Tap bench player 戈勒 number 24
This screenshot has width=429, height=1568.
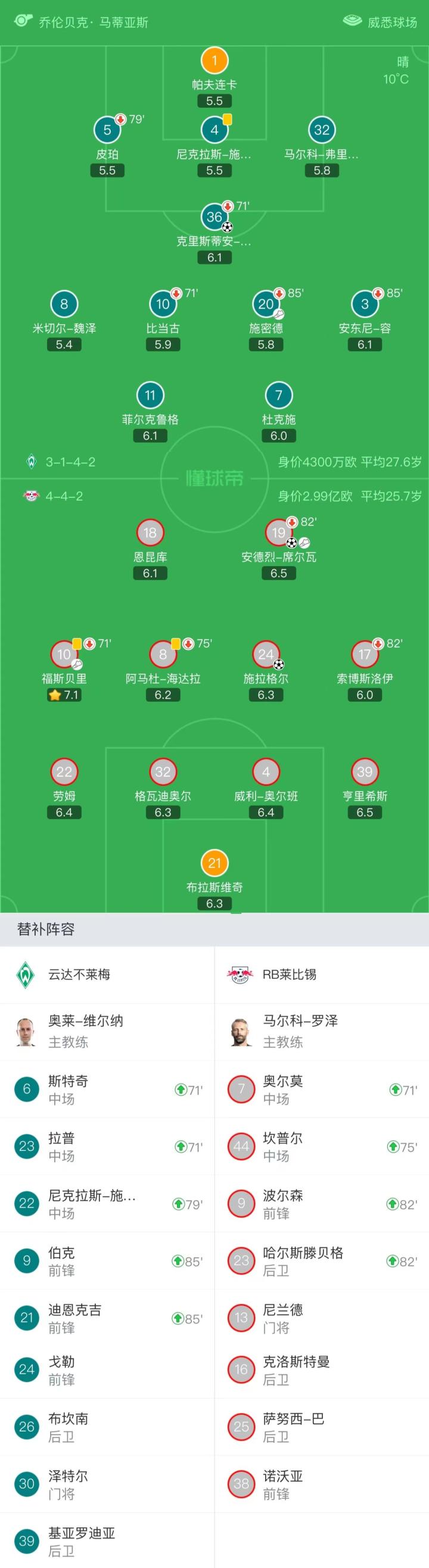pyautogui.click(x=107, y=1370)
